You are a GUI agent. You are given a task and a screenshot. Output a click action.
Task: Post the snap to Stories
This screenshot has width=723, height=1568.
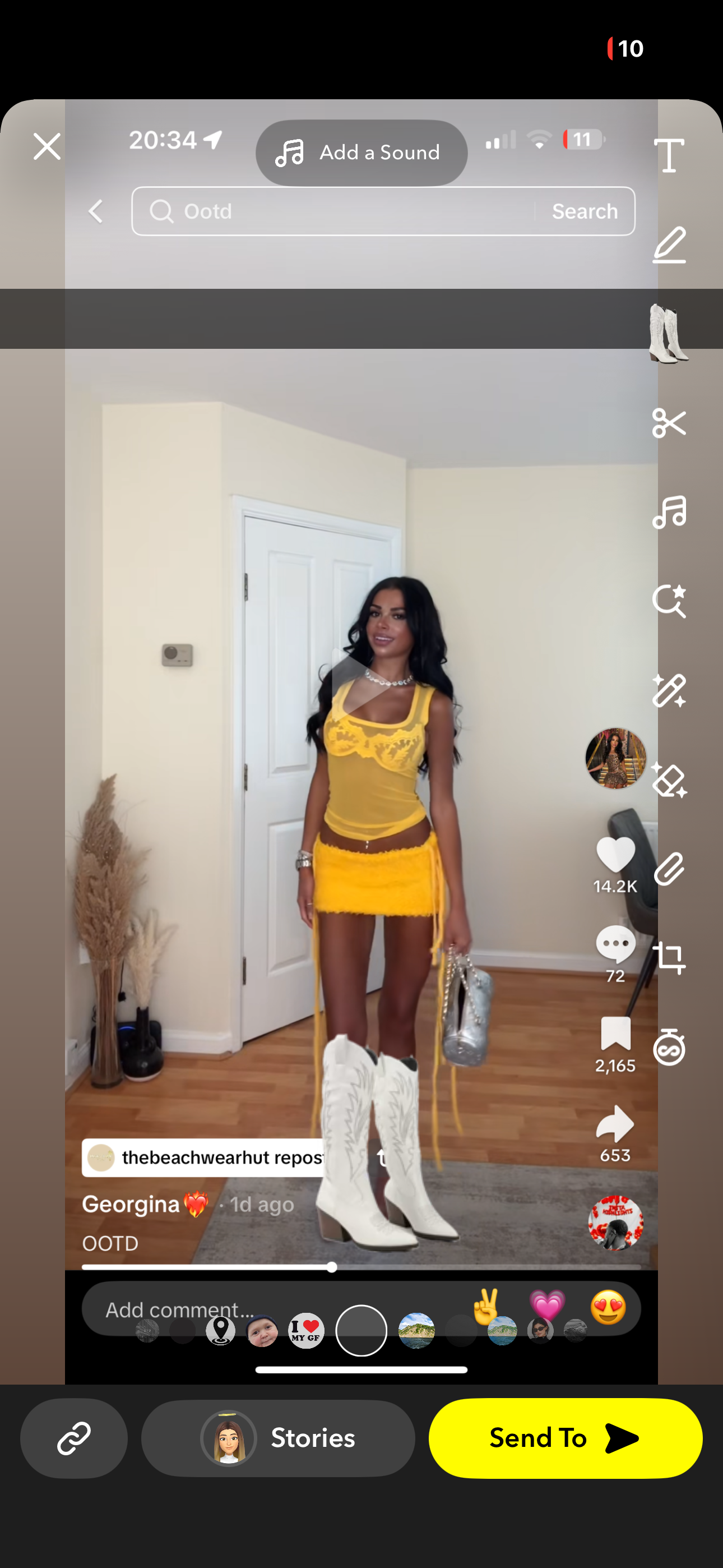[278, 1438]
